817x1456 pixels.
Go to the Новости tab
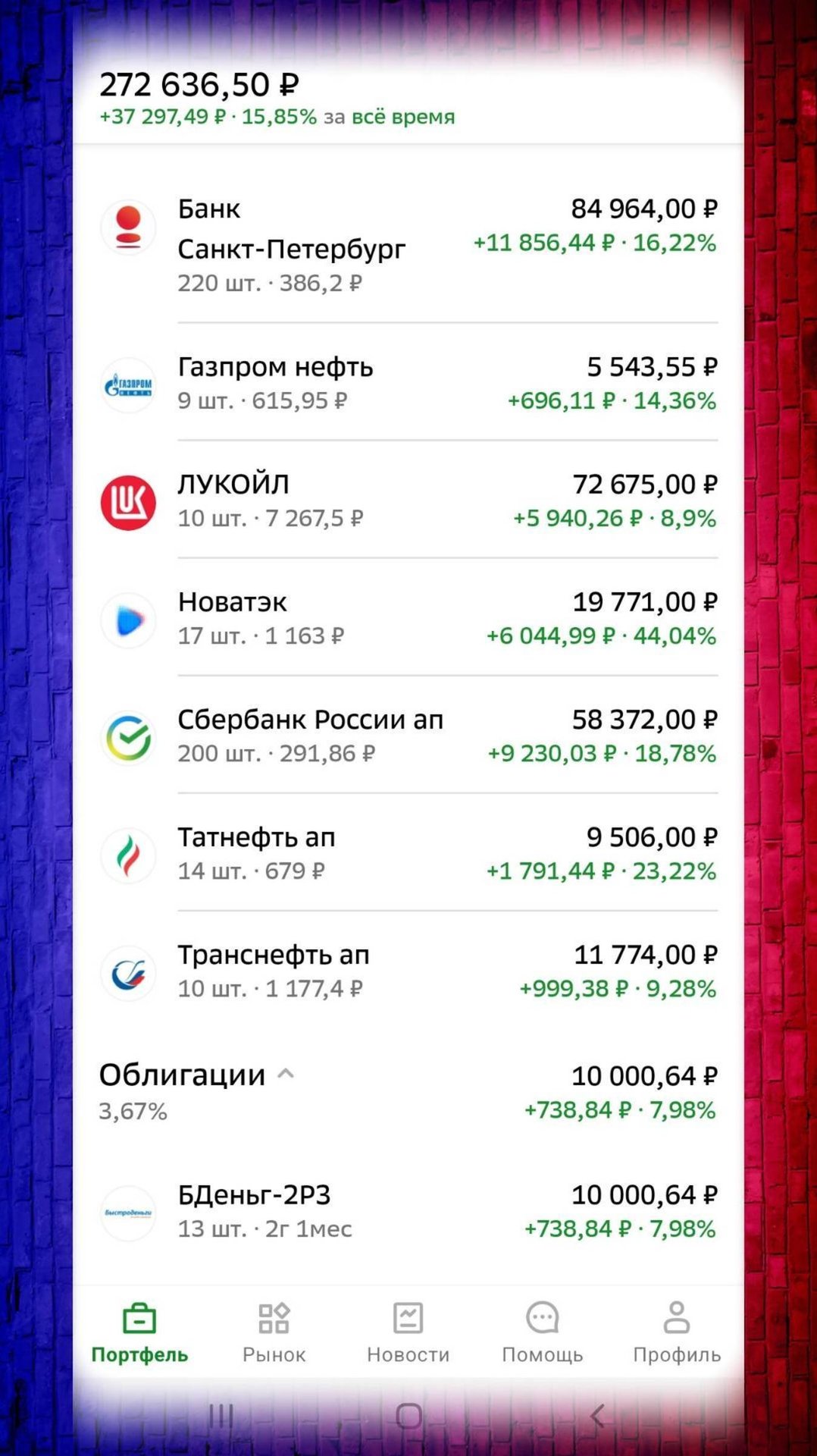point(408,1332)
